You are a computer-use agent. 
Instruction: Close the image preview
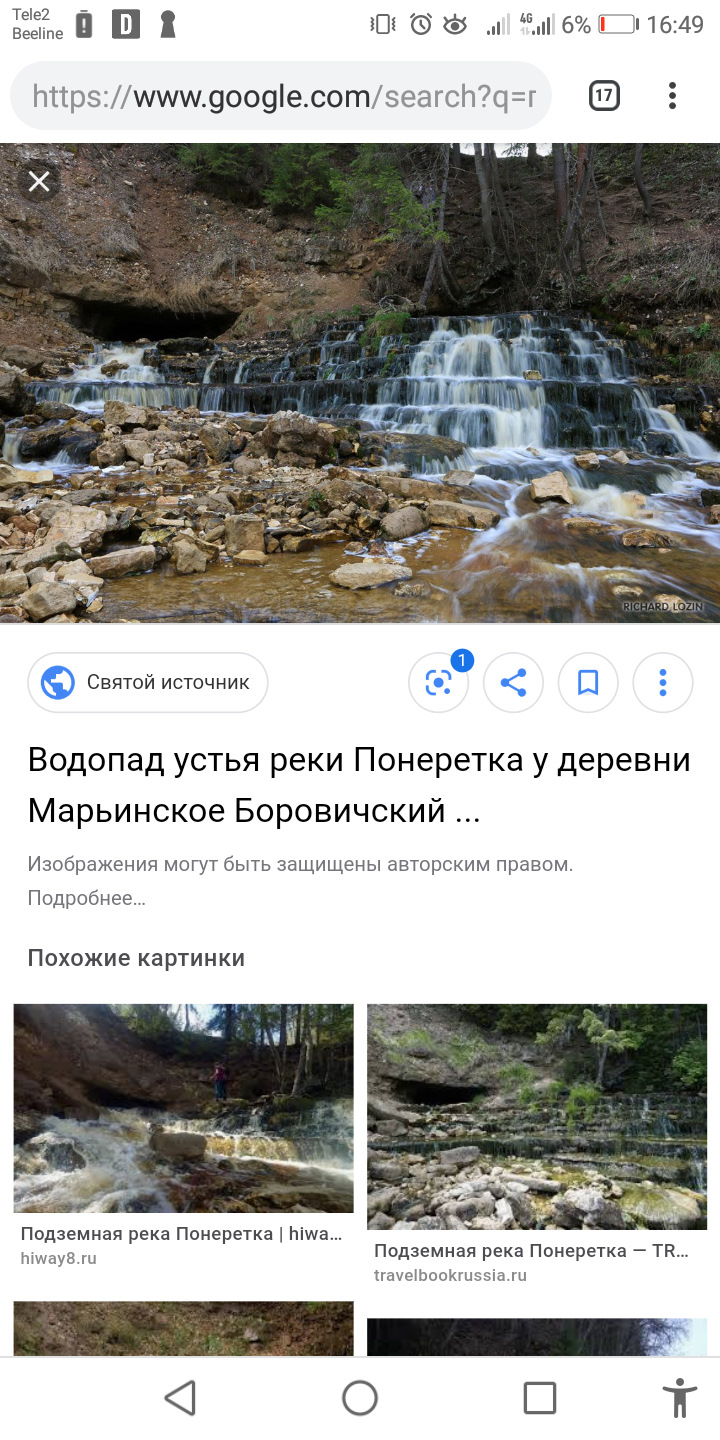click(x=39, y=181)
